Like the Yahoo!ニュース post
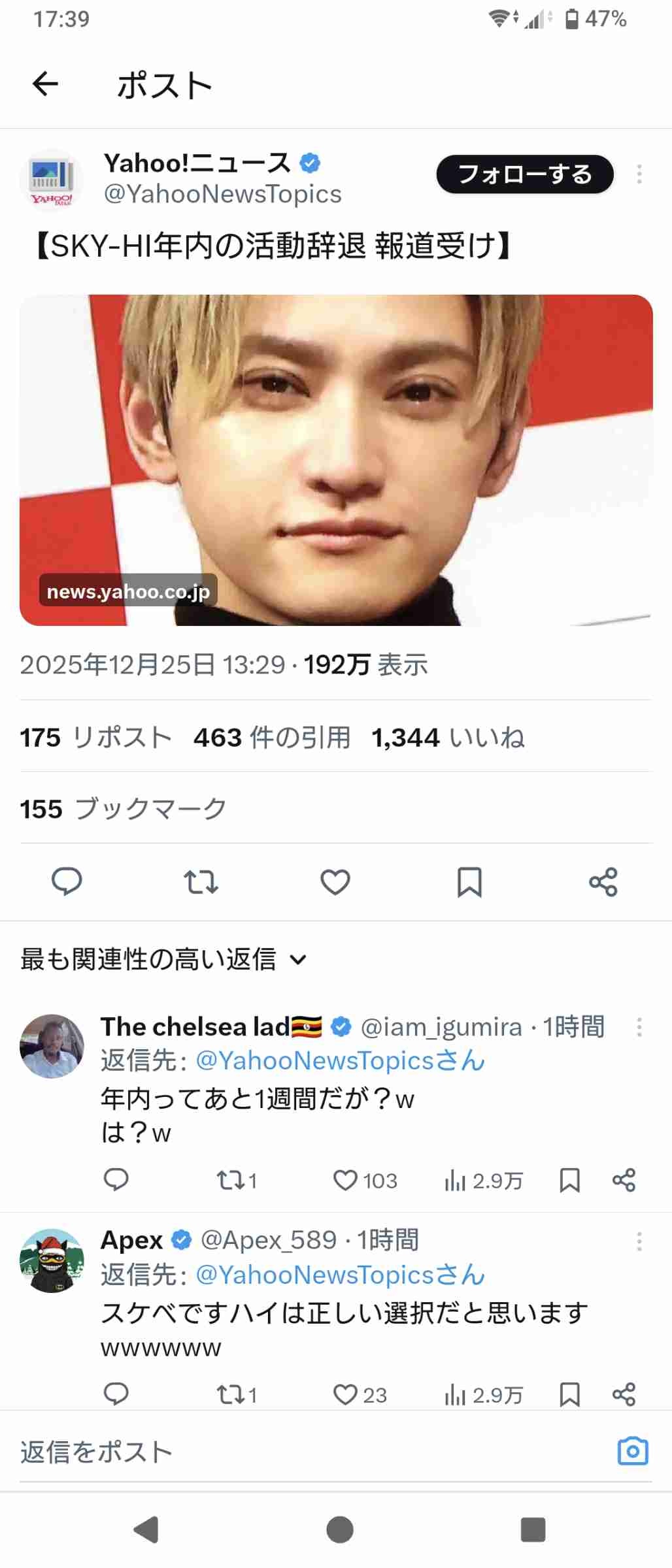Screen dimensions: 672x1568 tap(335, 881)
